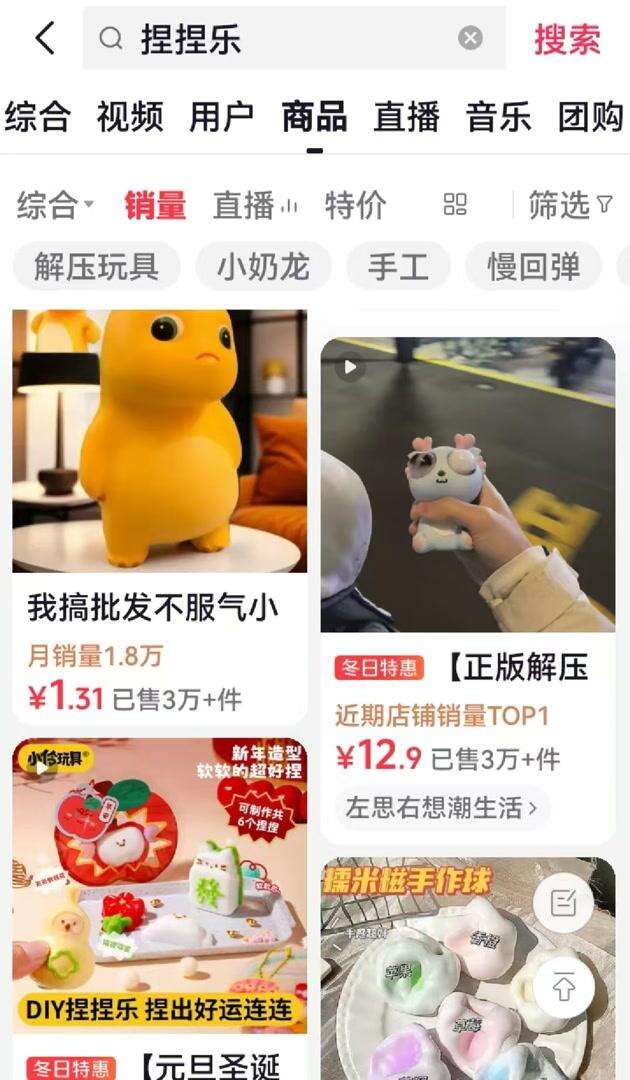Open the 筛选 filter panel
630x1080 pixels.
(570, 205)
